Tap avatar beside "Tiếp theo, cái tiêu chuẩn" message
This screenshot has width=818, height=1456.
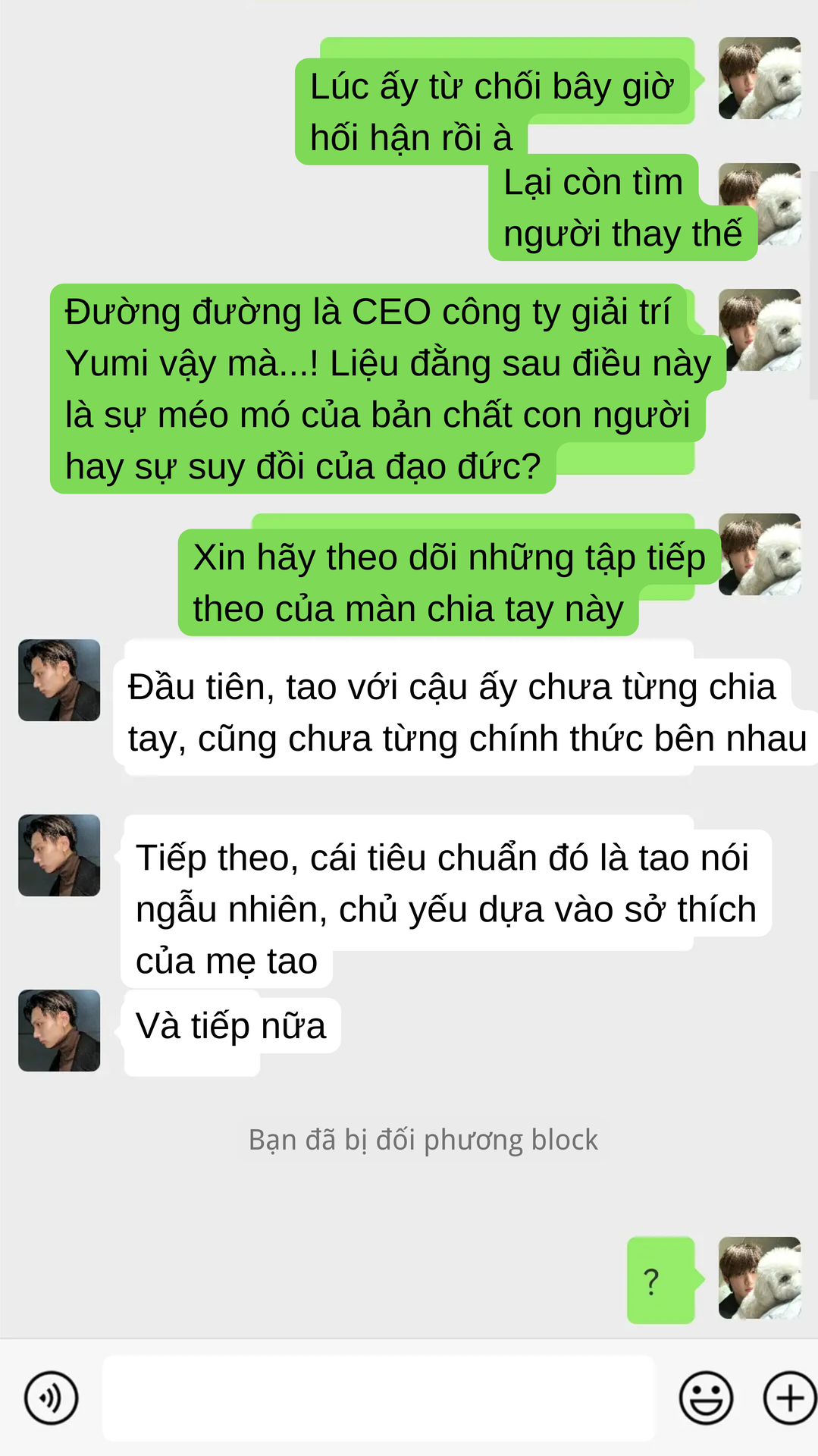pos(59,855)
